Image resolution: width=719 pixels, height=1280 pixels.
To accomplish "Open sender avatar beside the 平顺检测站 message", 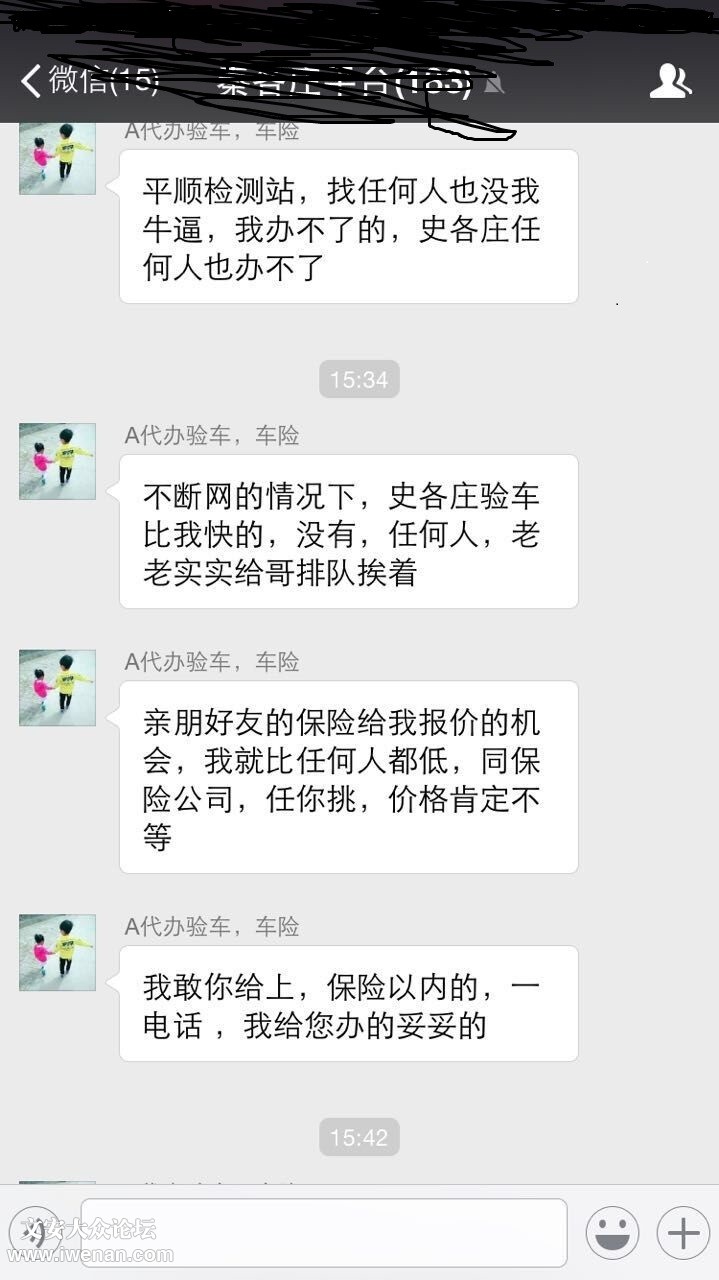I will (x=57, y=159).
